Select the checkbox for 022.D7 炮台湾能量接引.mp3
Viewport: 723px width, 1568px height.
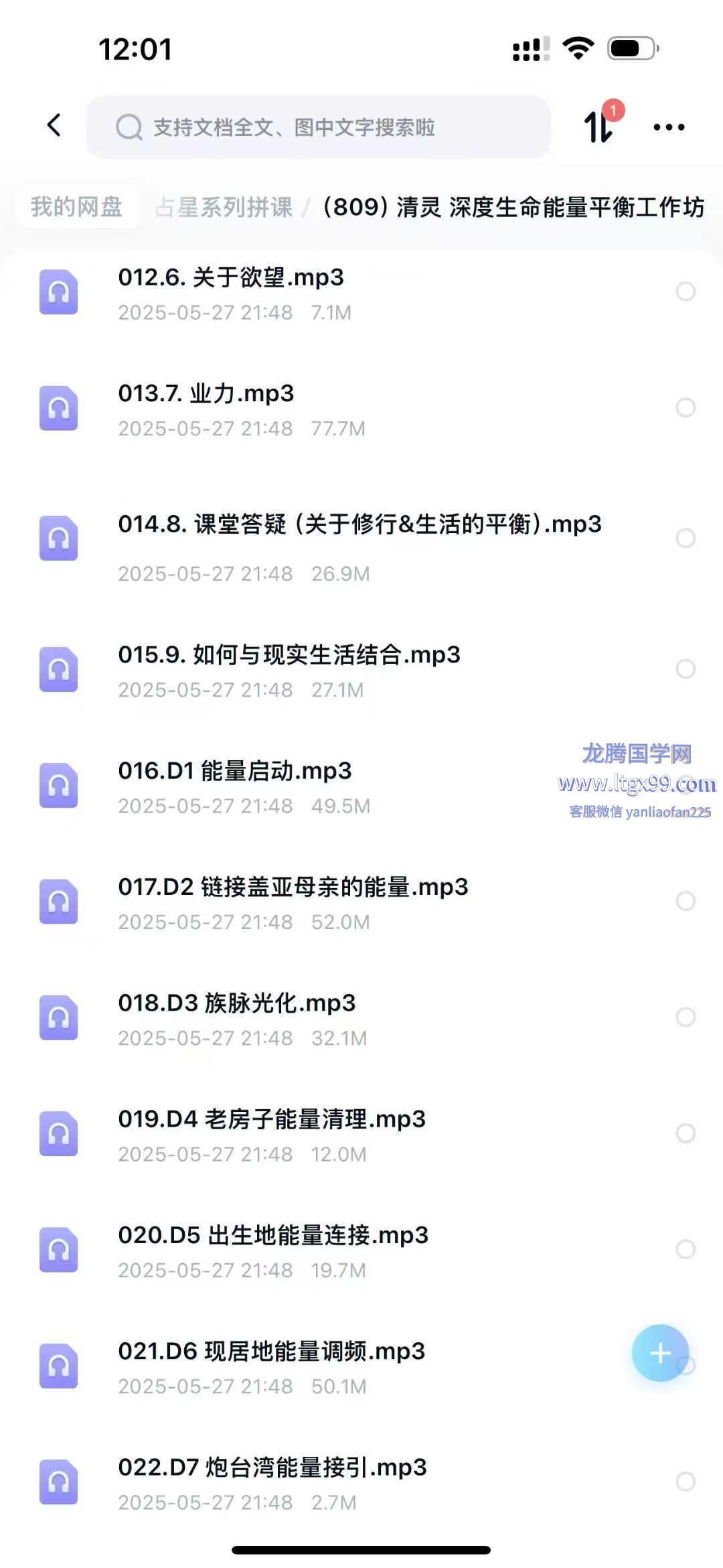[686, 1481]
